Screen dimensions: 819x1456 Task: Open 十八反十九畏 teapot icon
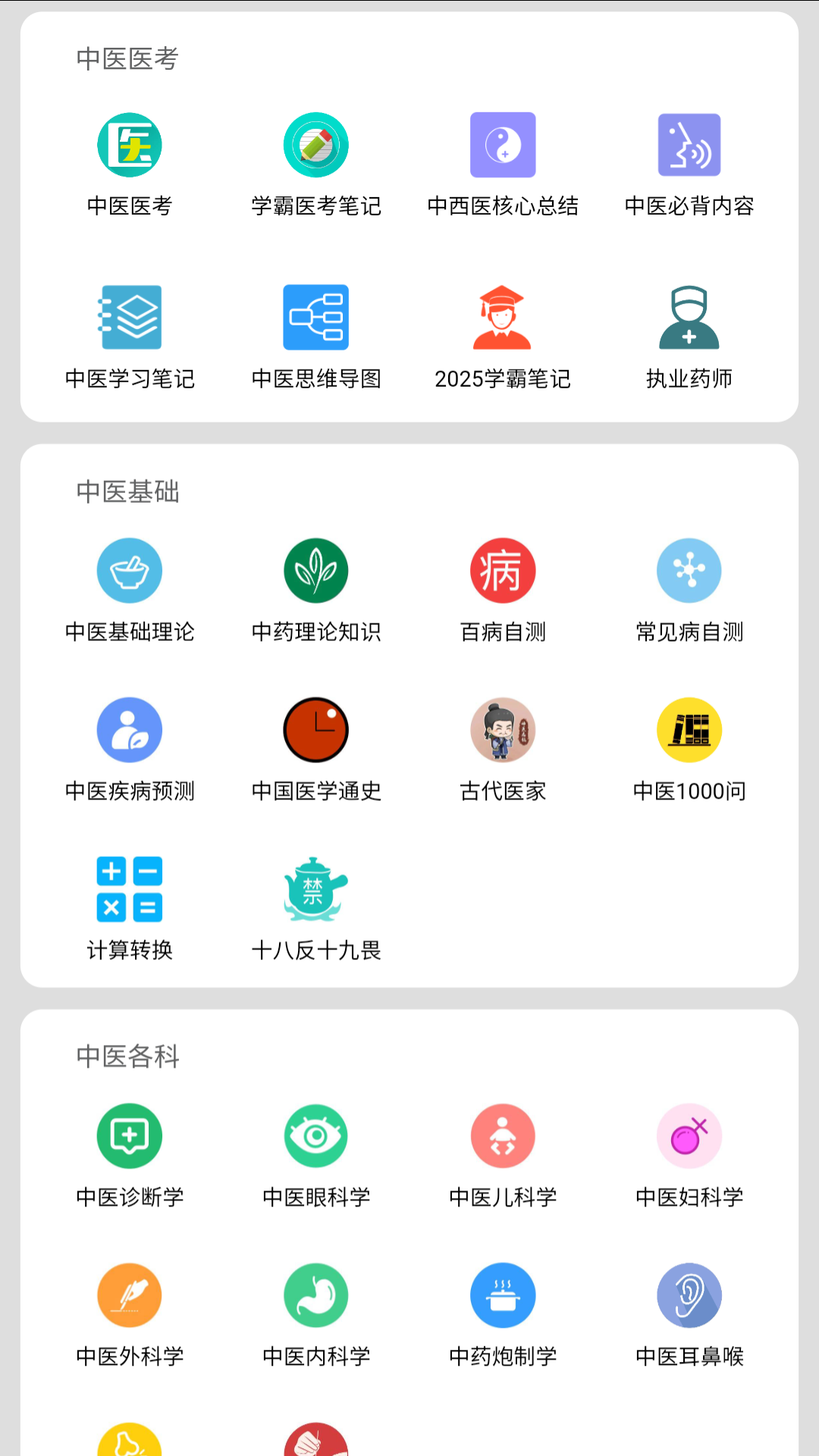coord(316,889)
